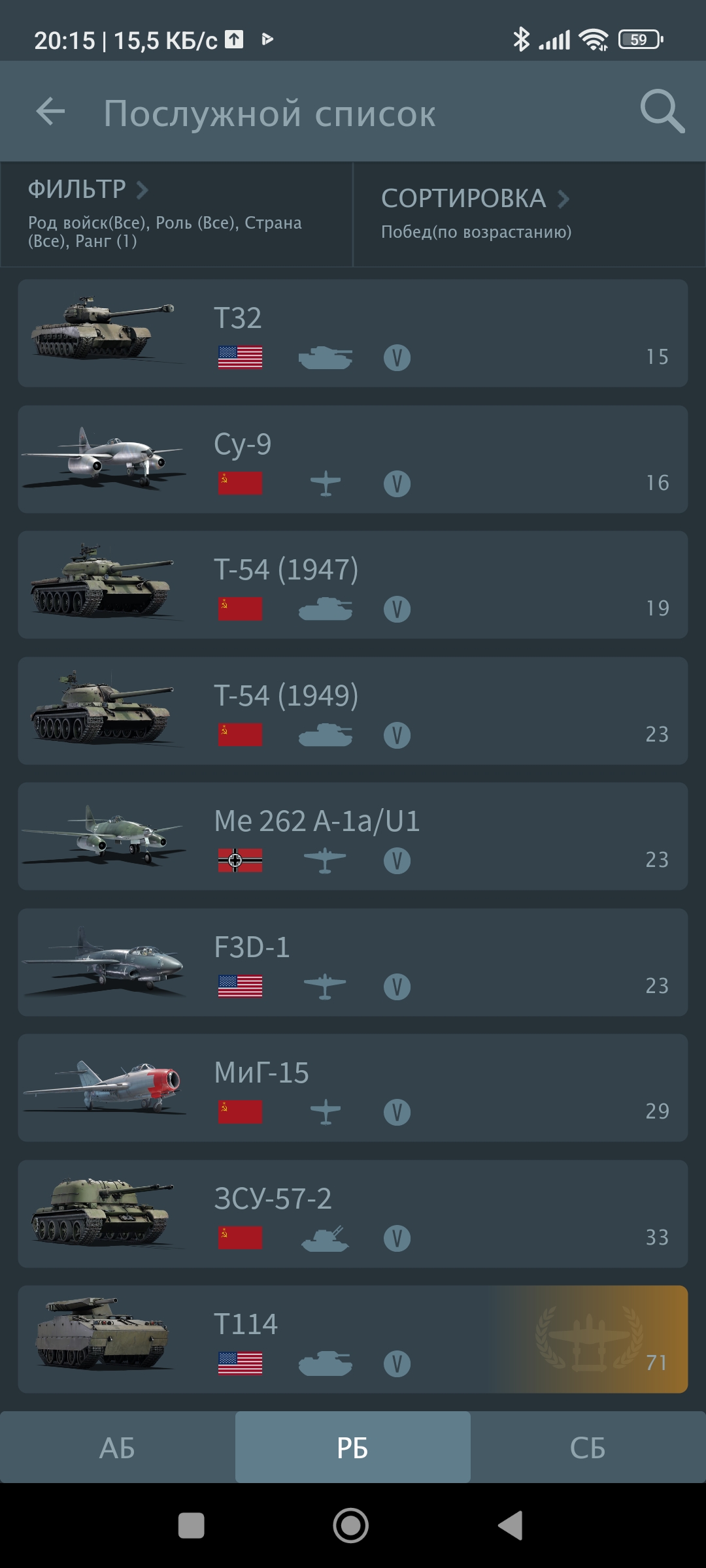This screenshot has width=706, height=1568.
Task: Open the ФИЛЬТР options
Action: click(x=176, y=214)
